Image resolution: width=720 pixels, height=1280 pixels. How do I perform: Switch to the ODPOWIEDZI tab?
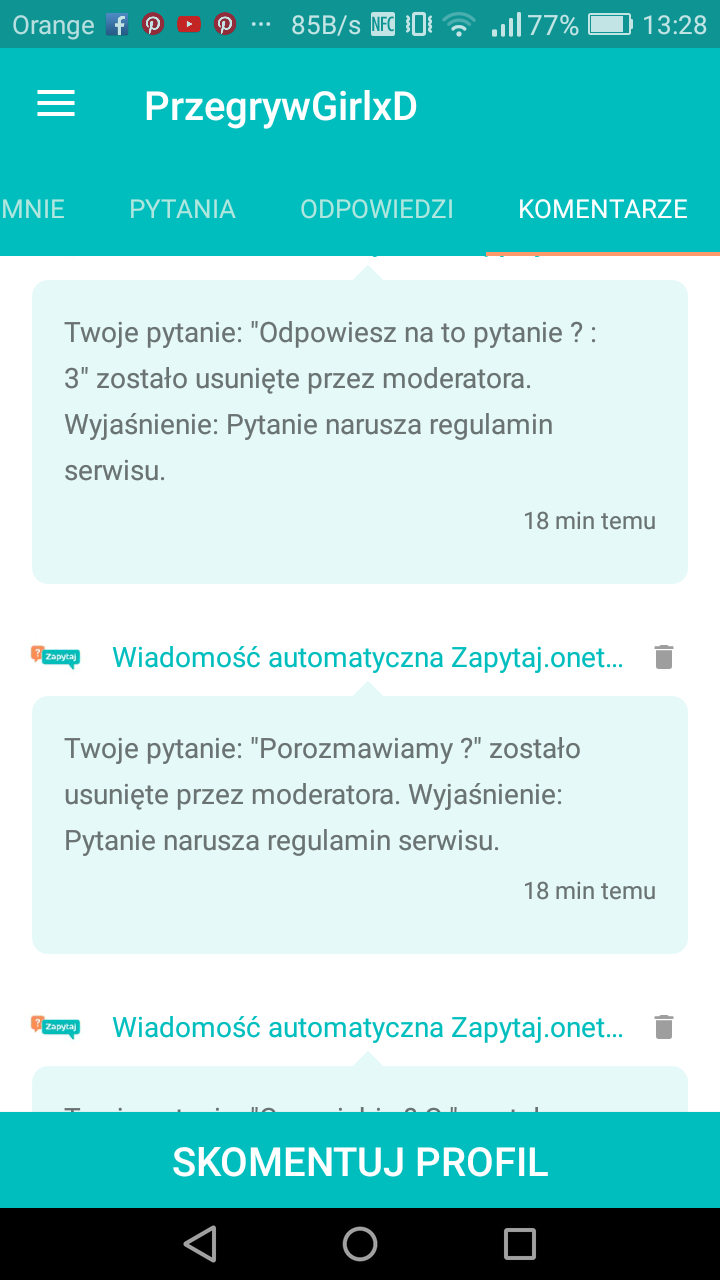tap(377, 209)
